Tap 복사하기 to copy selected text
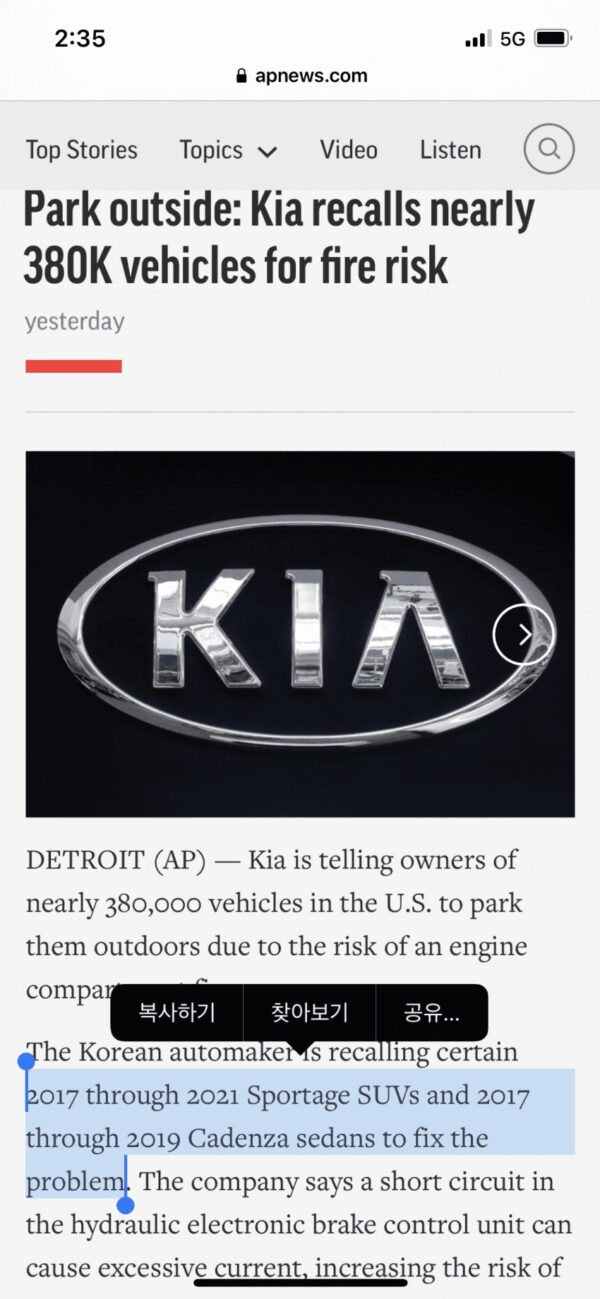This screenshot has width=600, height=1299. coord(177,1012)
